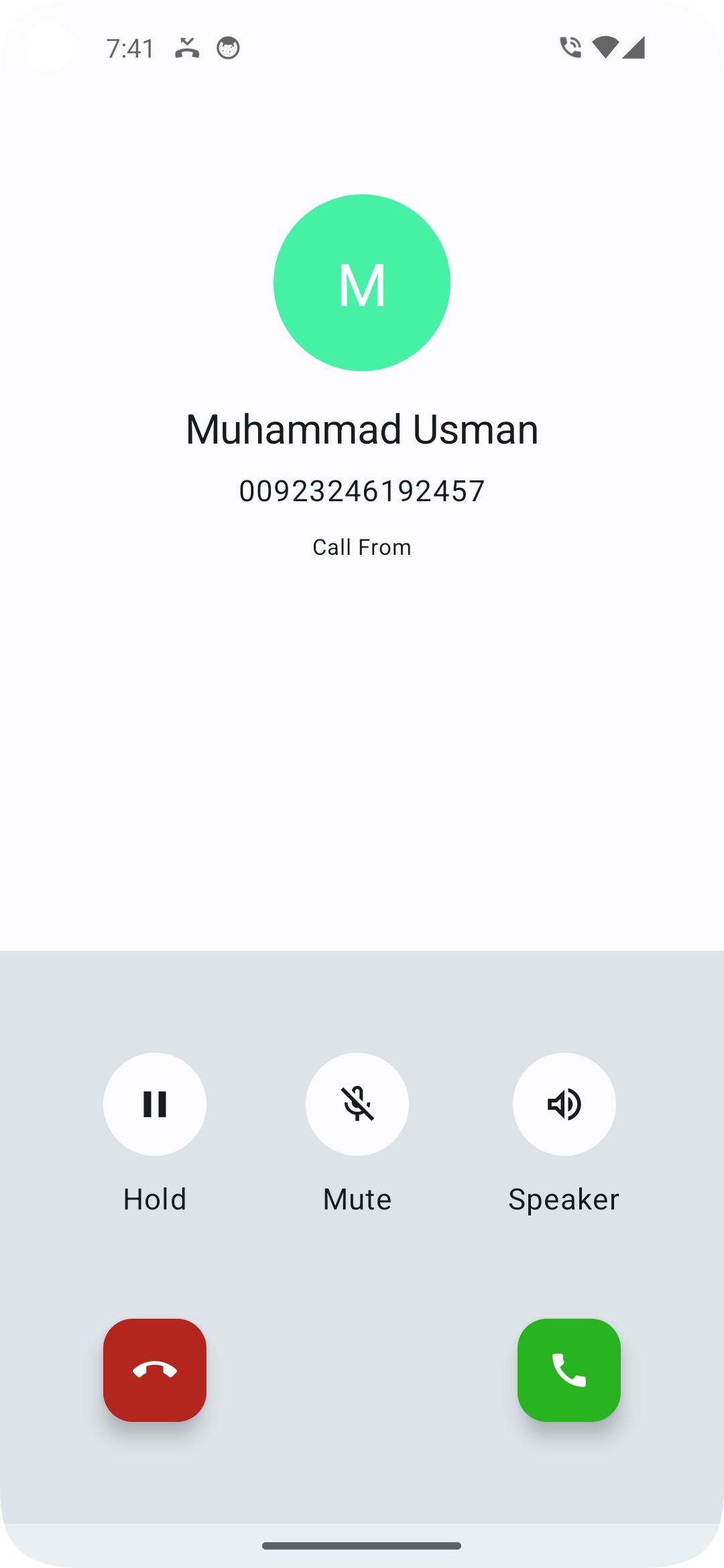Put the call on hold
This screenshot has height=1568, width=724.
[155, 1104]
